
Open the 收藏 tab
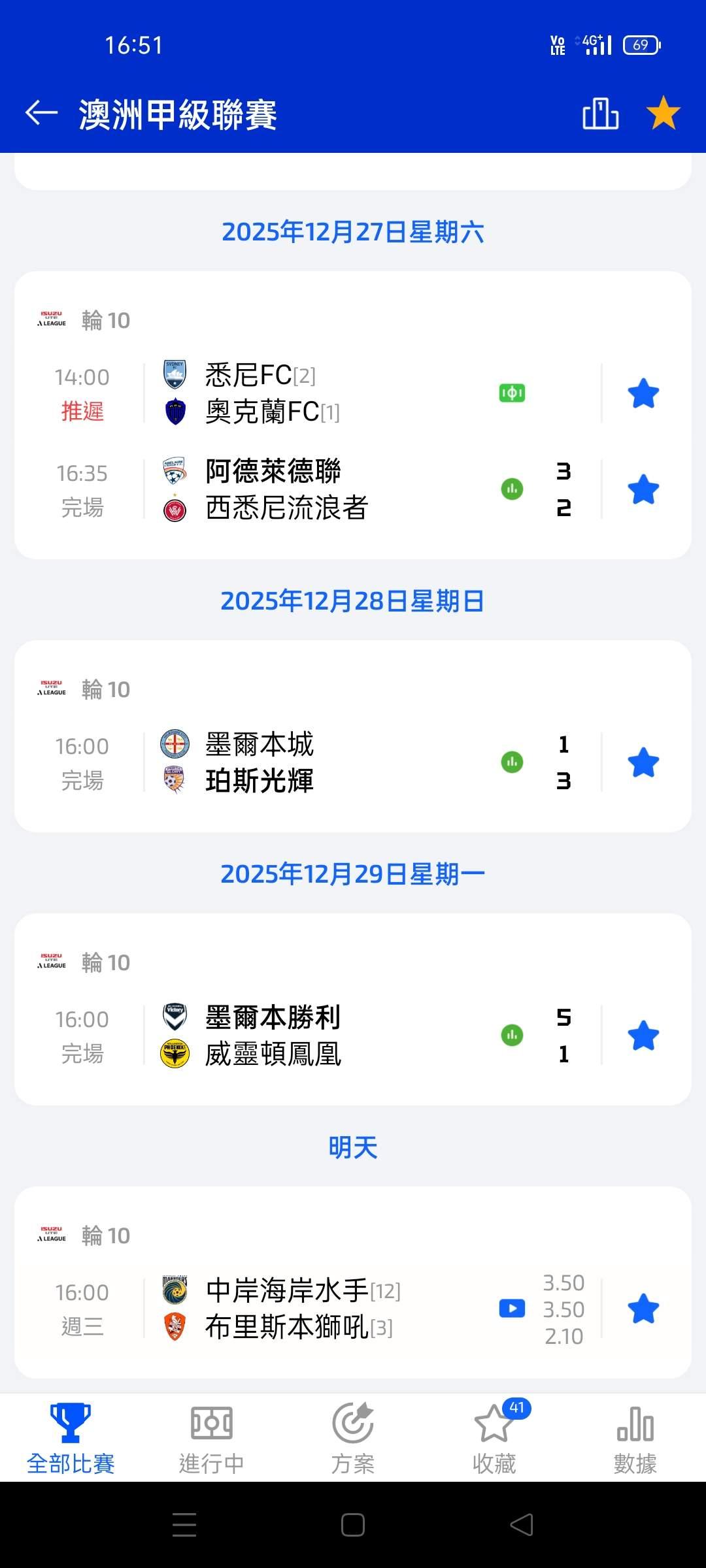tap(494, 1437)
